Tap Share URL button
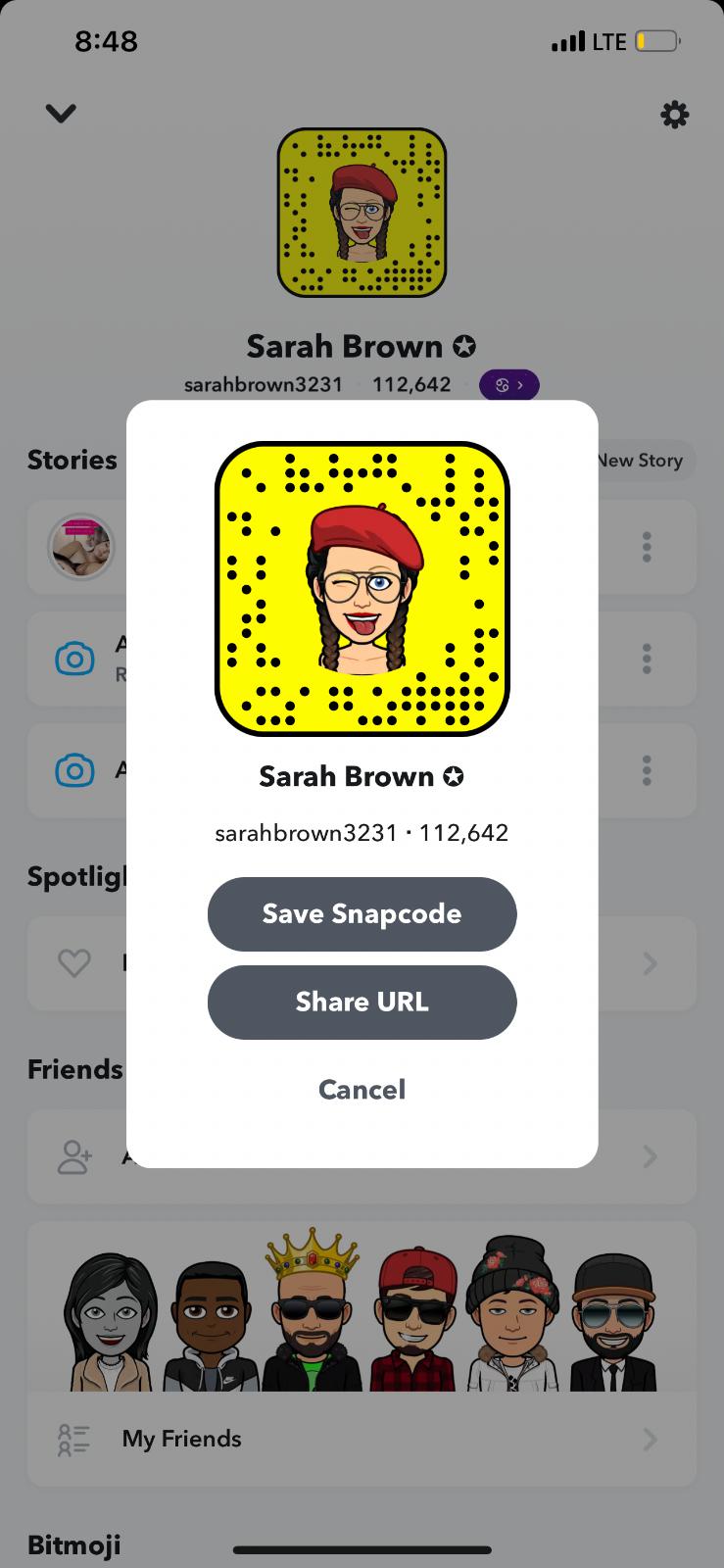This screenshot has height=1568, width=724. click(362, 1002)
